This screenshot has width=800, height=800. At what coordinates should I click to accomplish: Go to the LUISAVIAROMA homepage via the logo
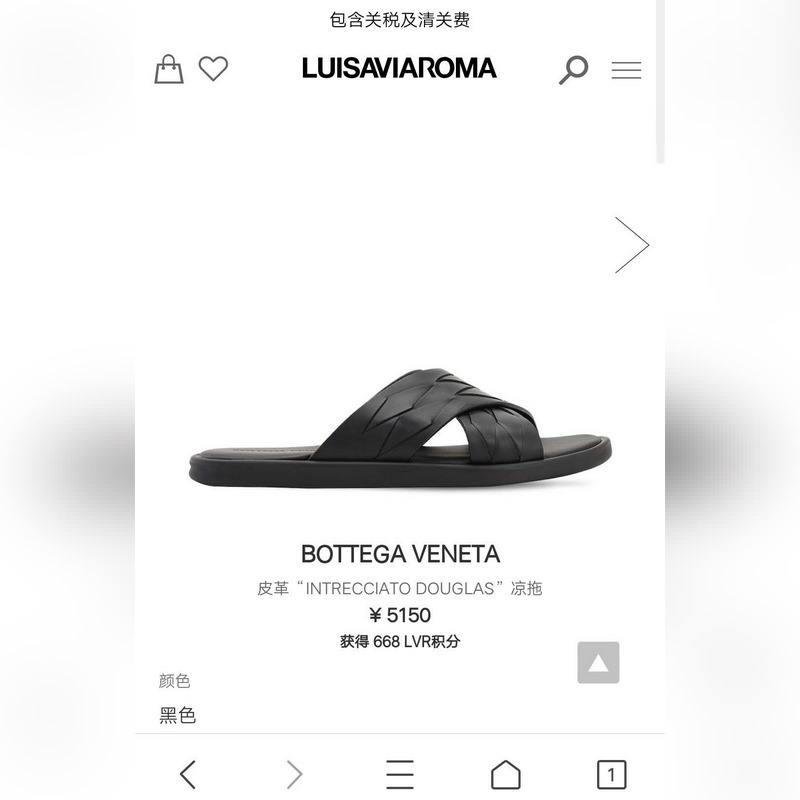(399, 68)
